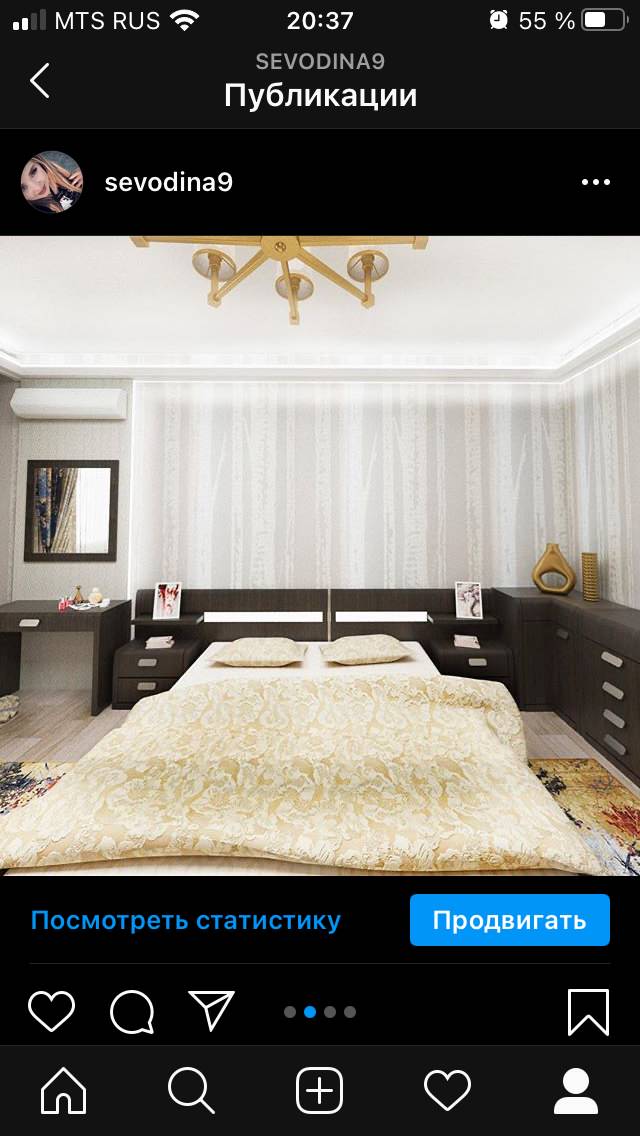Open sevodina9 username link
This screenshot has height=1136, width=640.
[x=168, y=182]
